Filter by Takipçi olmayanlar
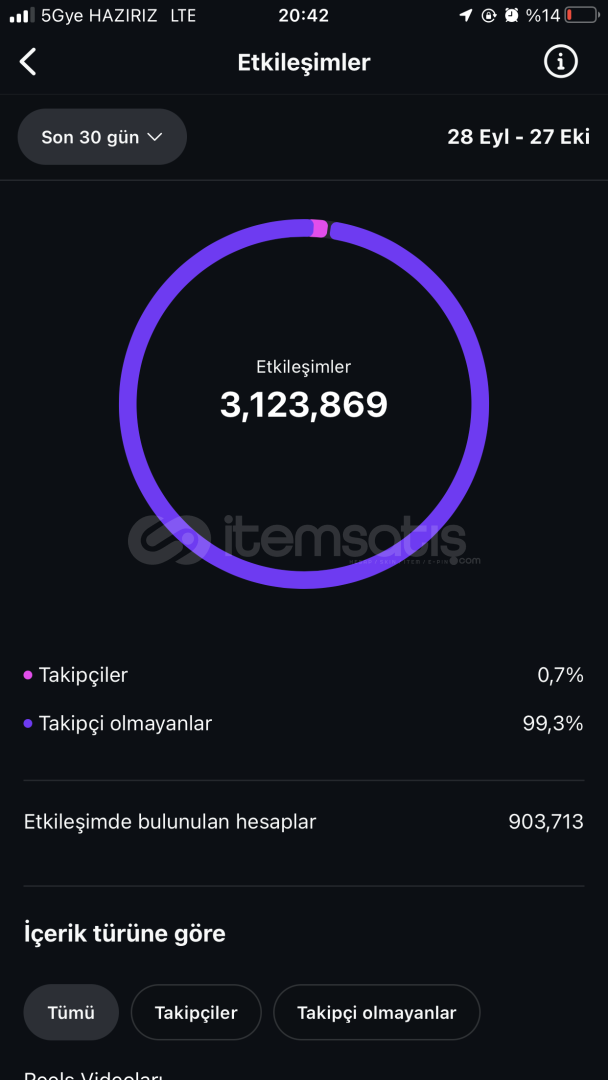The image size is (608, 1080). click(x=376, y=1012)
